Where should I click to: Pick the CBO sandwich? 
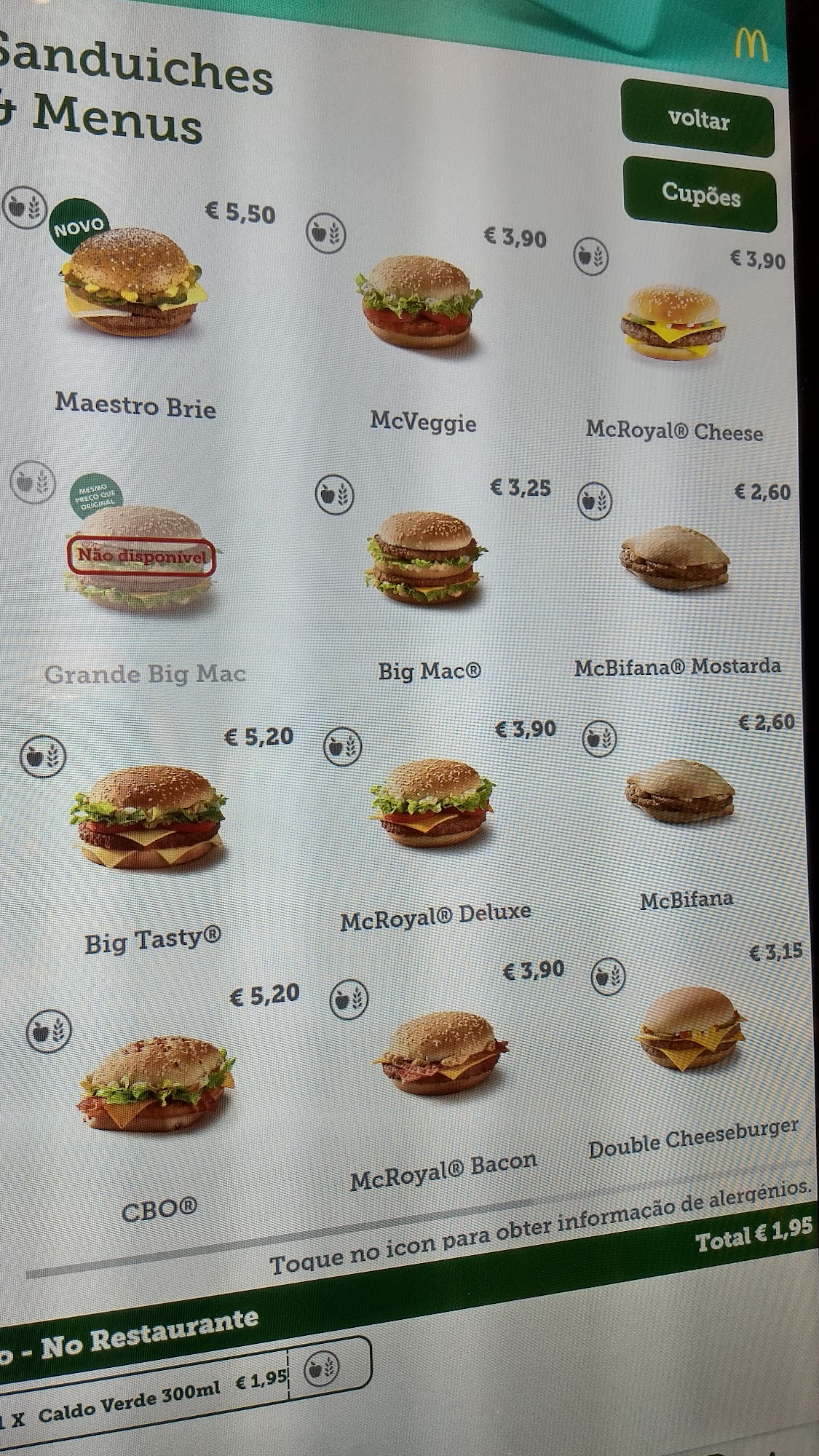pos(155,1085)
